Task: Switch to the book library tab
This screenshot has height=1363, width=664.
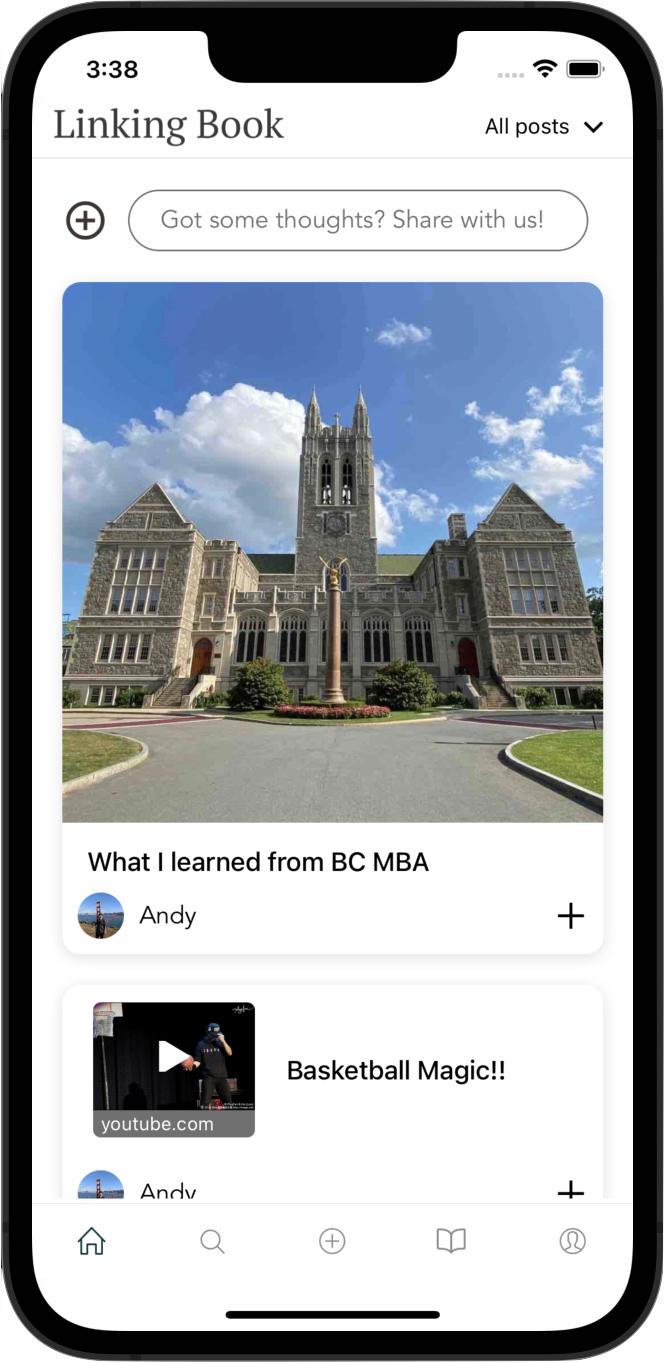Action: point(451,1241)
